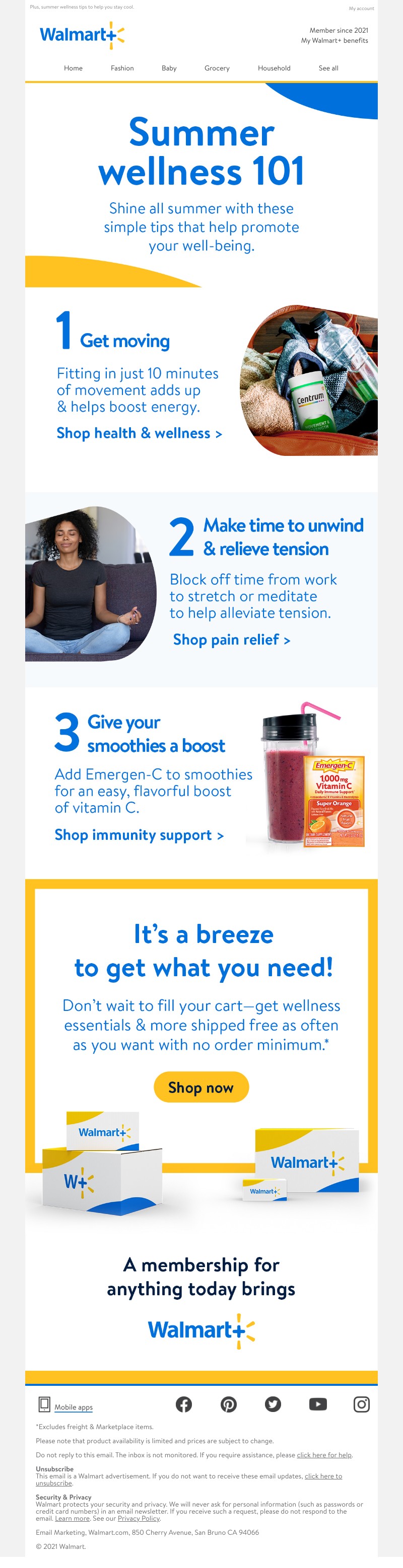Tap the yellow Shop now button
The height and width of the screenshot is (1568, 403).
(200, 1087)
